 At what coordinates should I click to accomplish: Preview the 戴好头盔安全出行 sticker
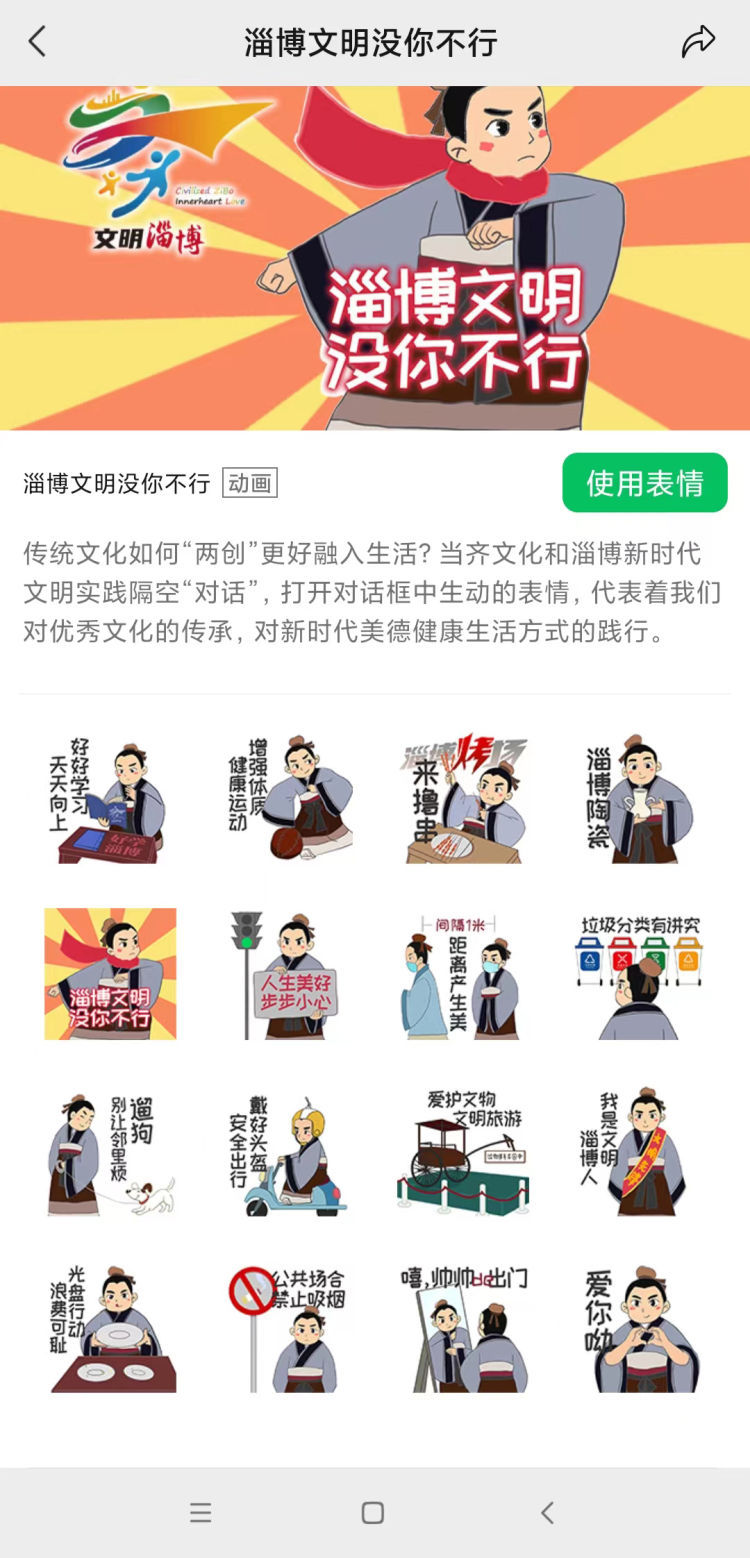(287, 1151)
